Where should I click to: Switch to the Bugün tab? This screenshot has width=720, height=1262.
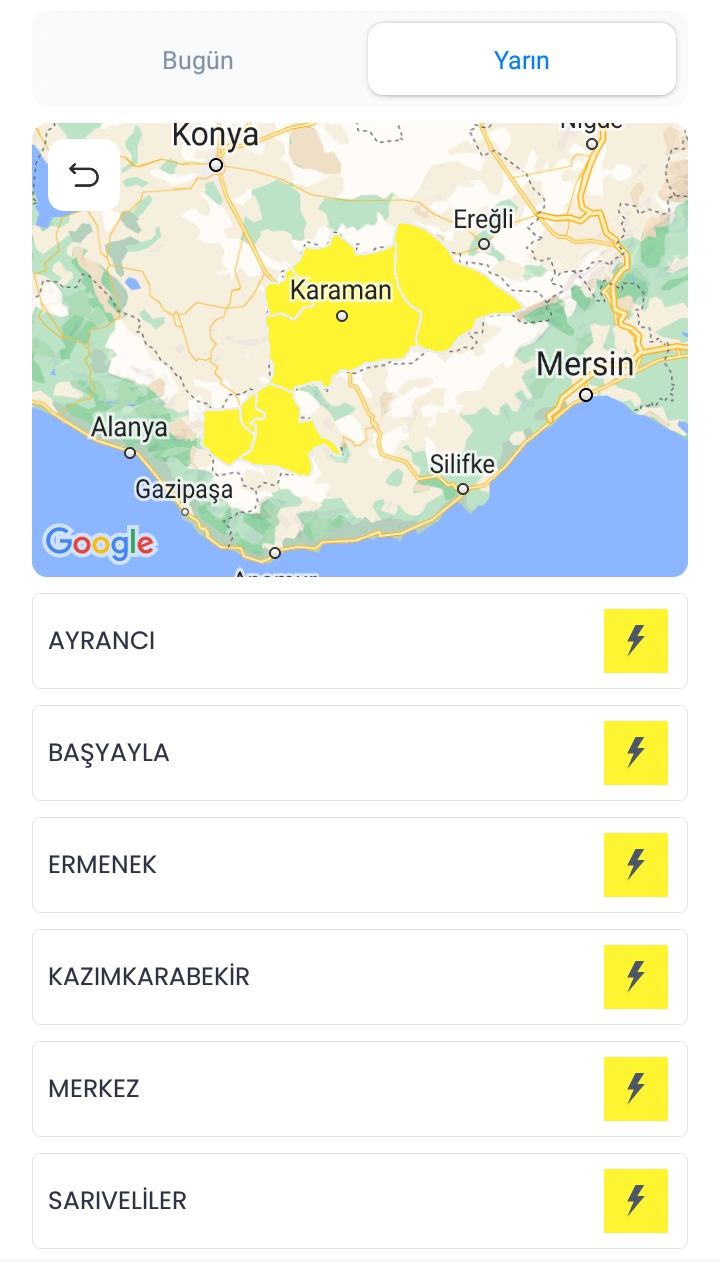click(x=198, y=60)
